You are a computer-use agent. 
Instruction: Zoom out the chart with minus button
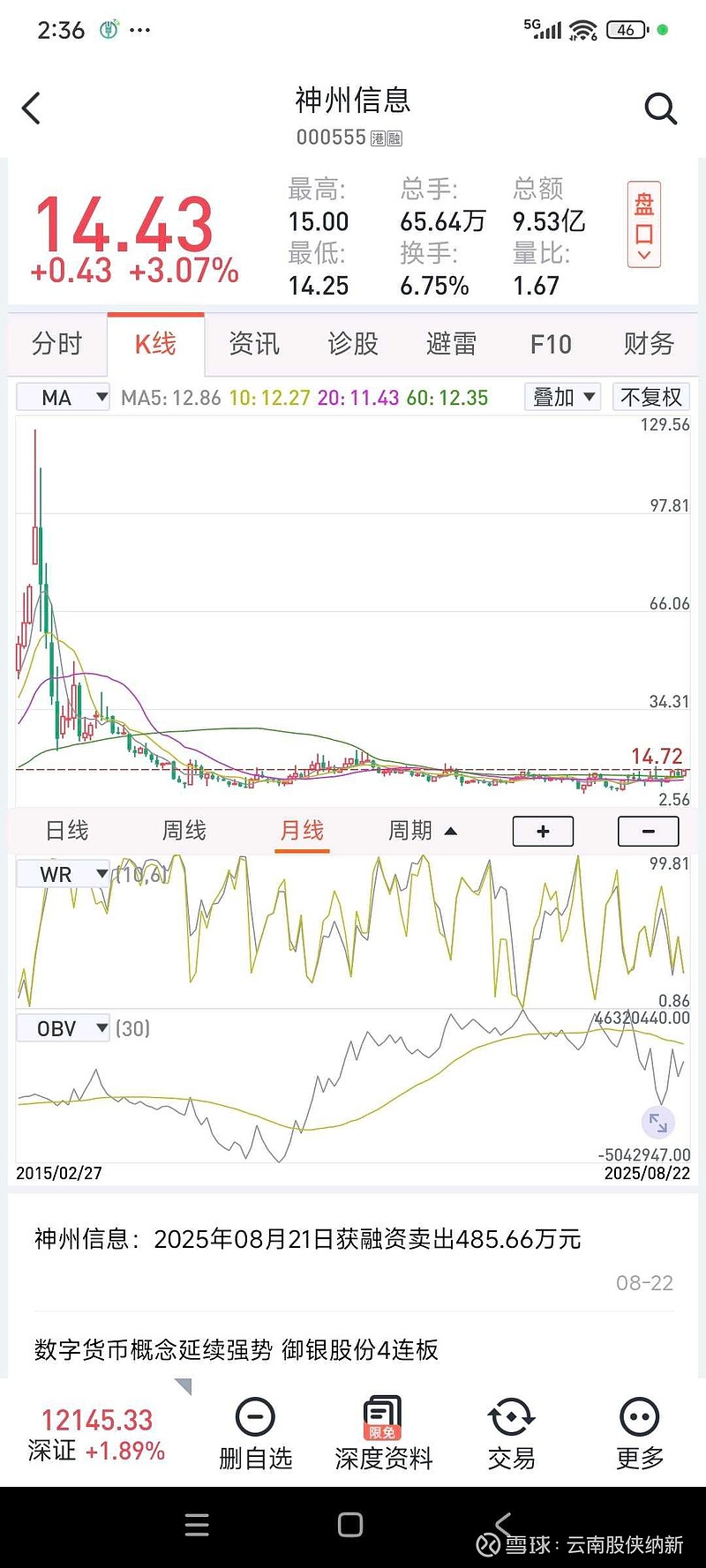pos(649,832)
